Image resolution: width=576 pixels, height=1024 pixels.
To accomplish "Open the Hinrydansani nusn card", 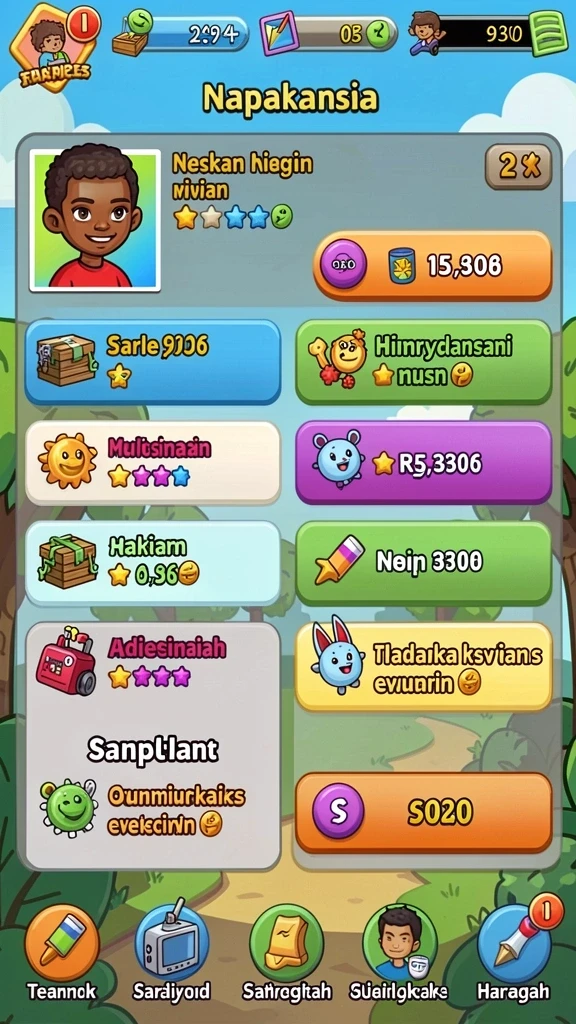I will (x=424, y=361).
